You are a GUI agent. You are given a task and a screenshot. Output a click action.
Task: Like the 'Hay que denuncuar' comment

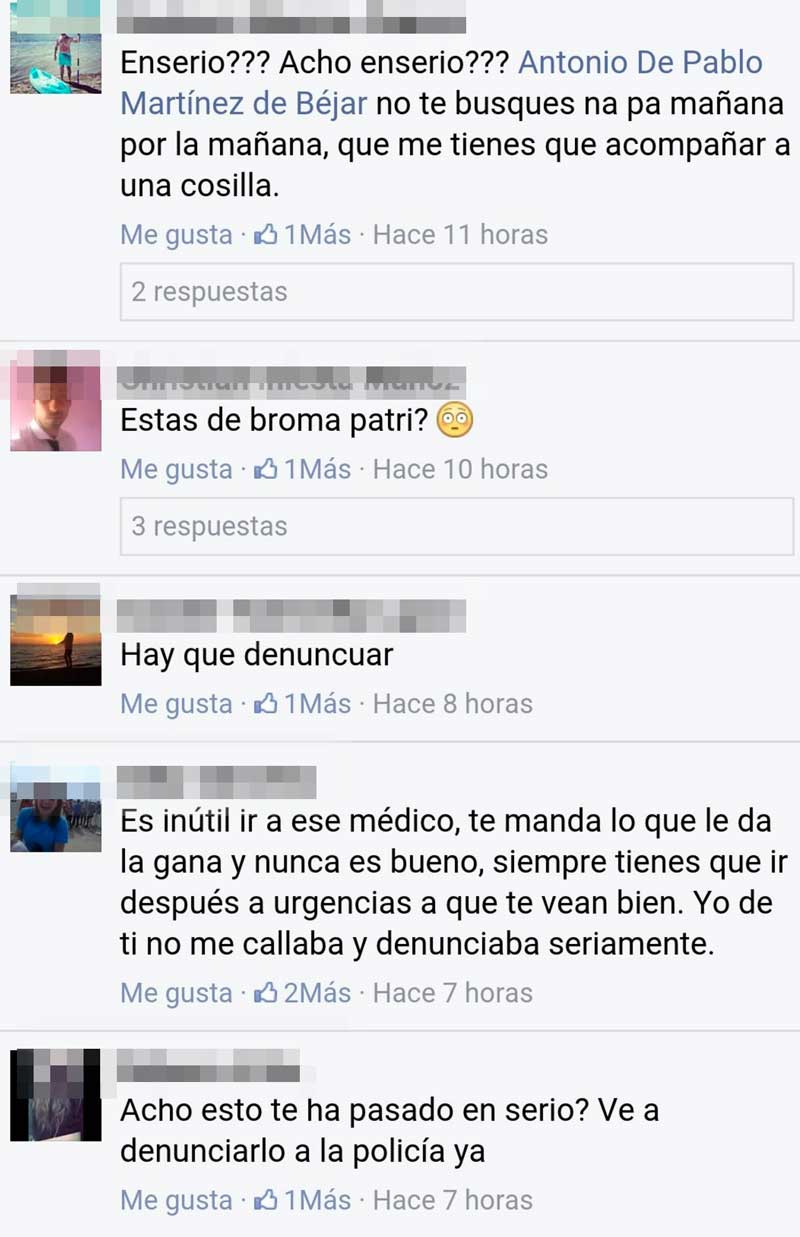click(176, 704)
